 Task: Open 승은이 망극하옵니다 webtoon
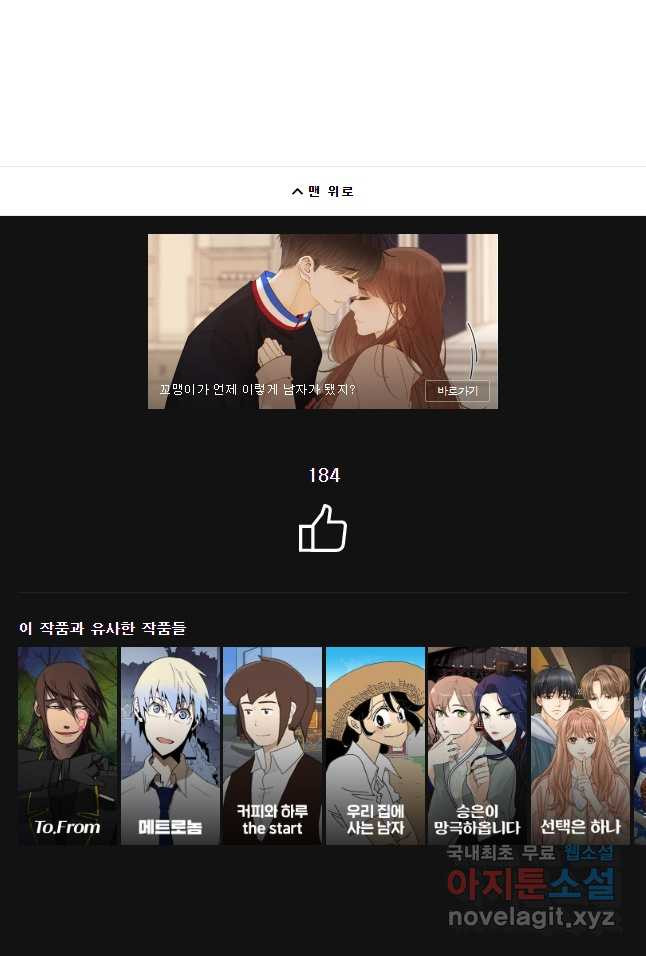tap(477, 746)
